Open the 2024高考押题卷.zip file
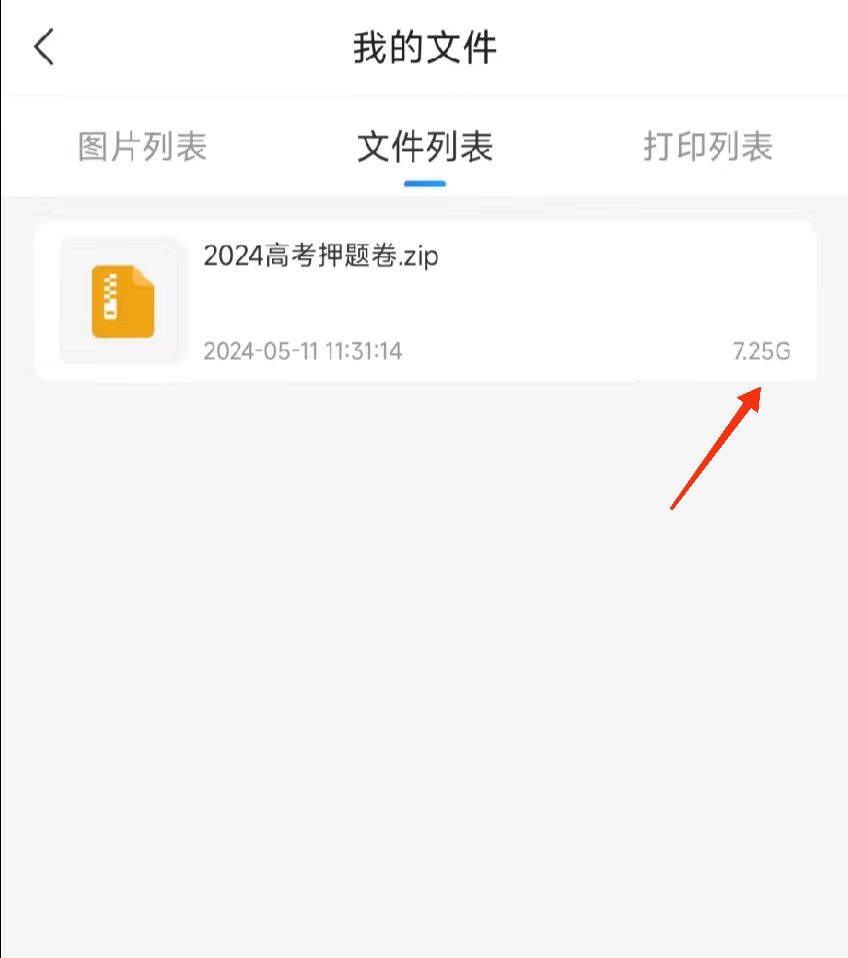Image resolution: width=848 pixels, height=958 pixels. [x=424, y=301]
